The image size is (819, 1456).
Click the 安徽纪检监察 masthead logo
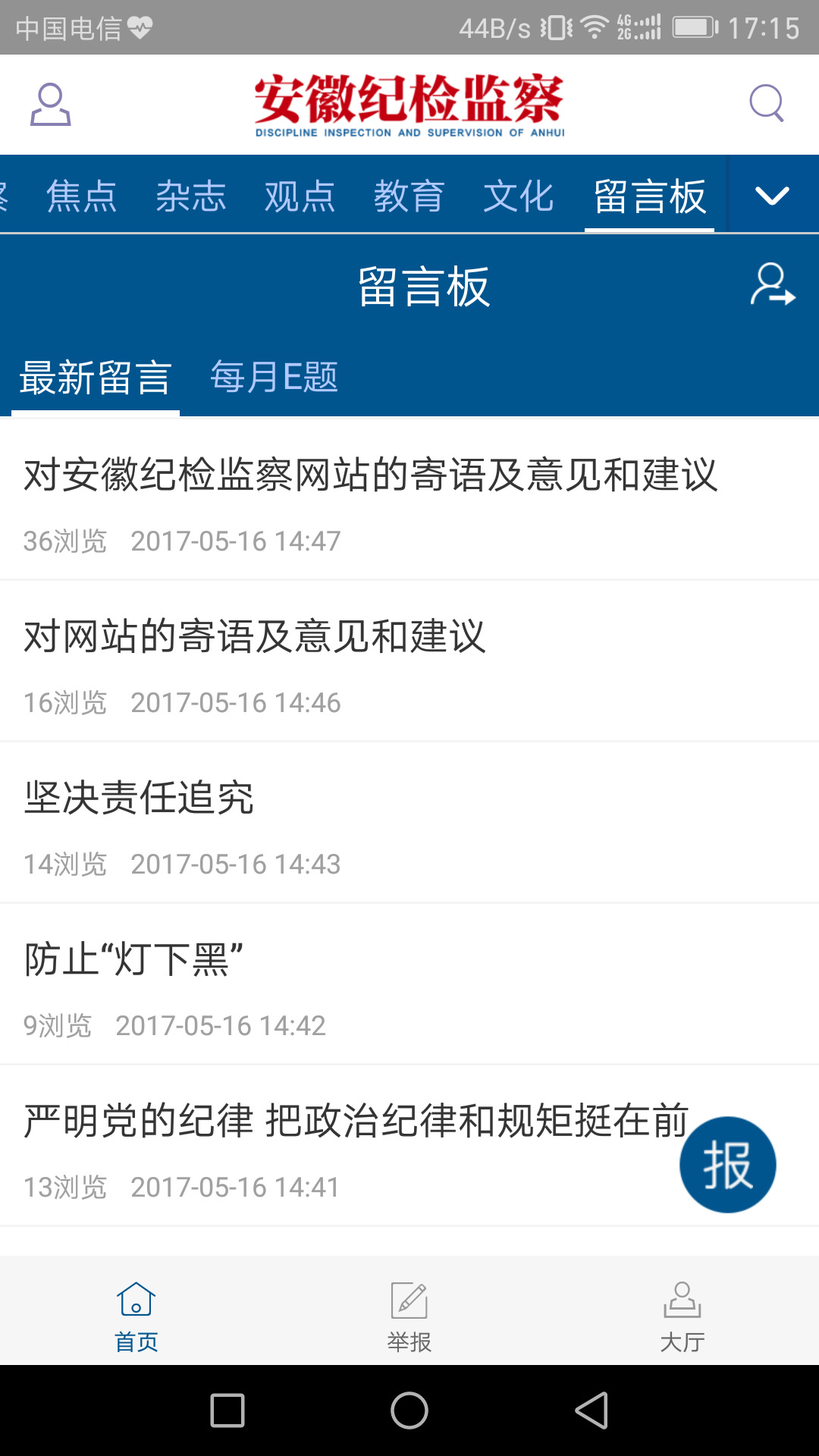tap(409, 104)
